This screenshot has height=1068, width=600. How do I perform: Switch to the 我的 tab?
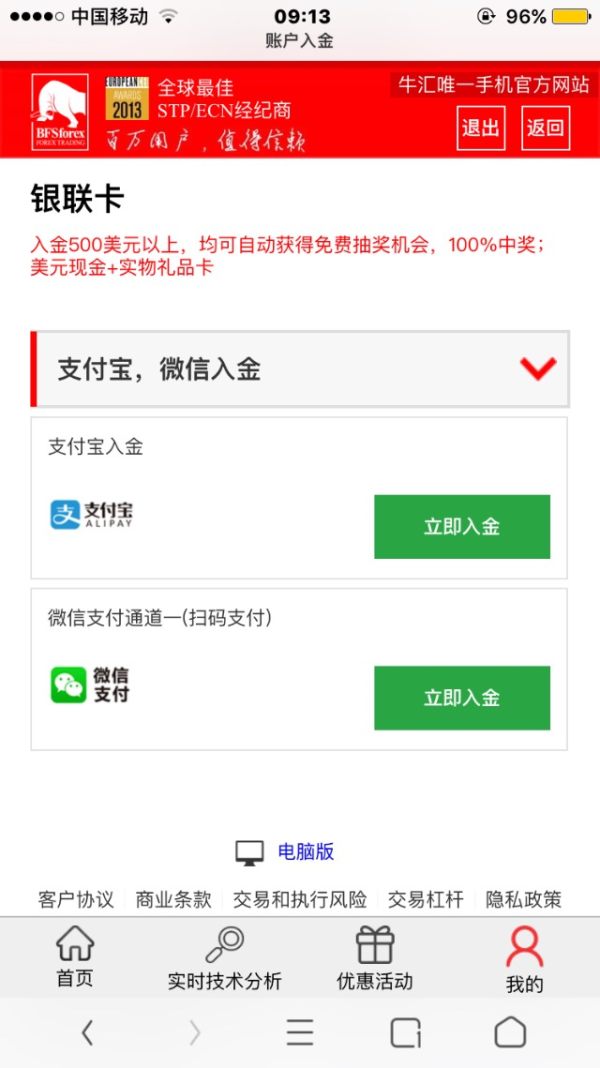524,958
